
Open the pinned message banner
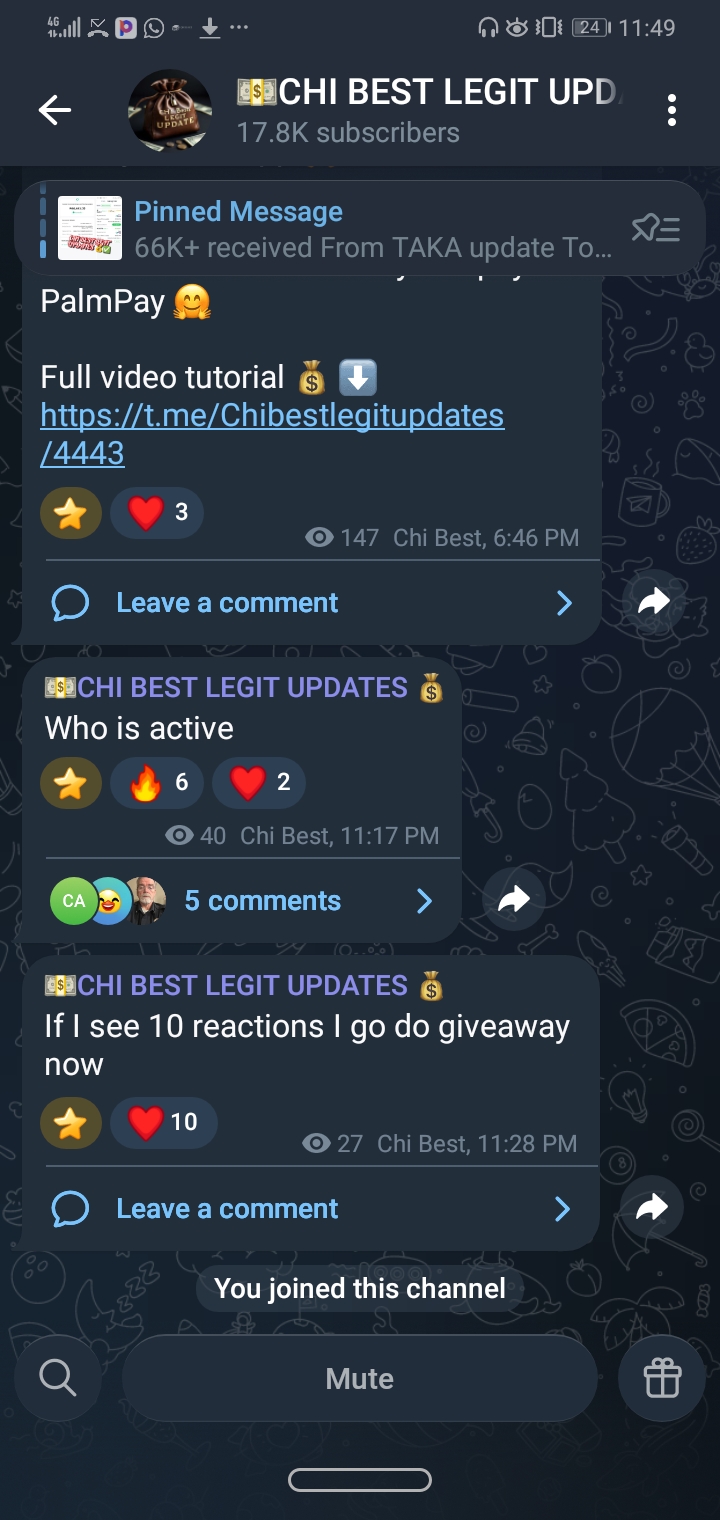(x=330, y=229)
